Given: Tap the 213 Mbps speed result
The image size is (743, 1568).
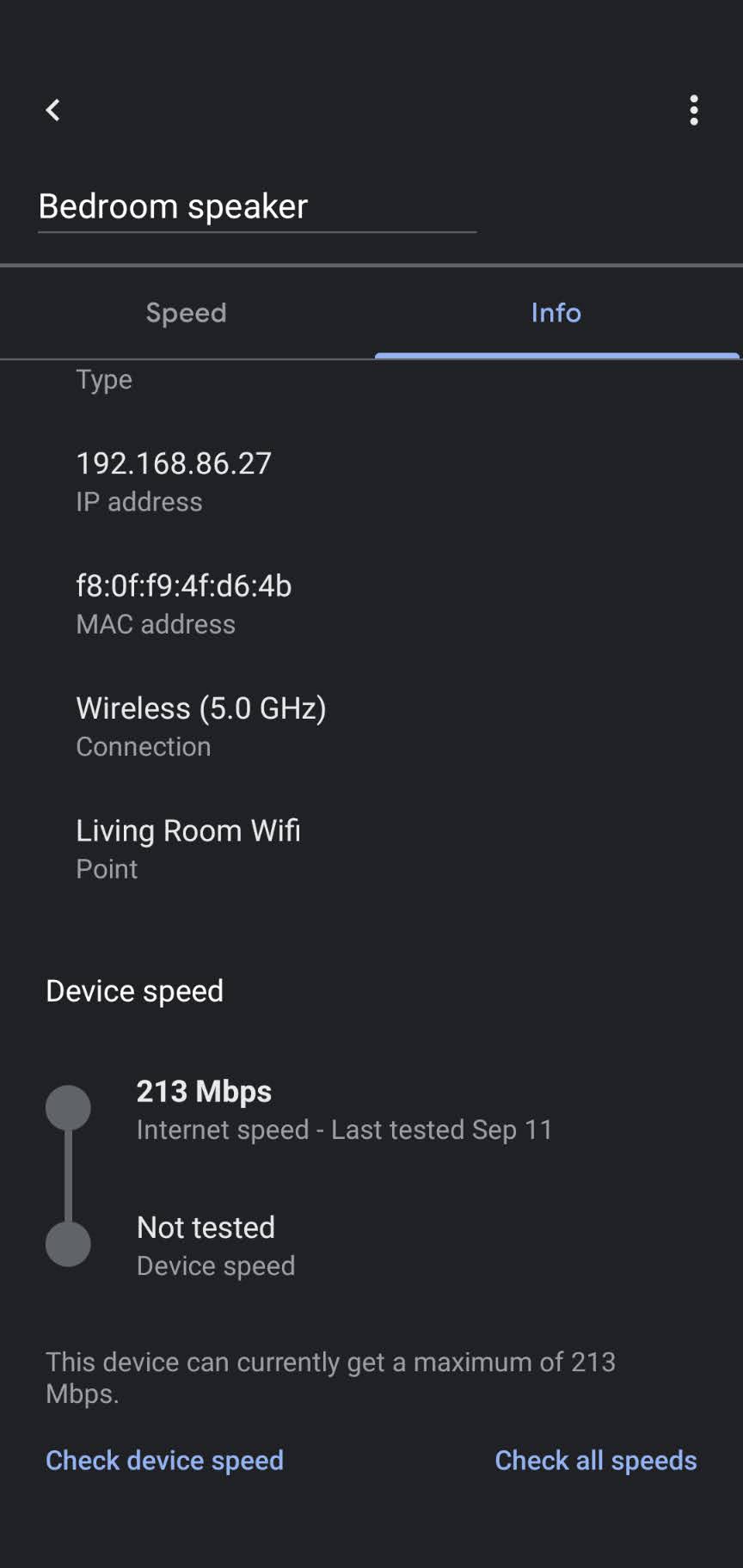Looking at the screenshot, I should pyautogui.click(x=204, y=1091).
